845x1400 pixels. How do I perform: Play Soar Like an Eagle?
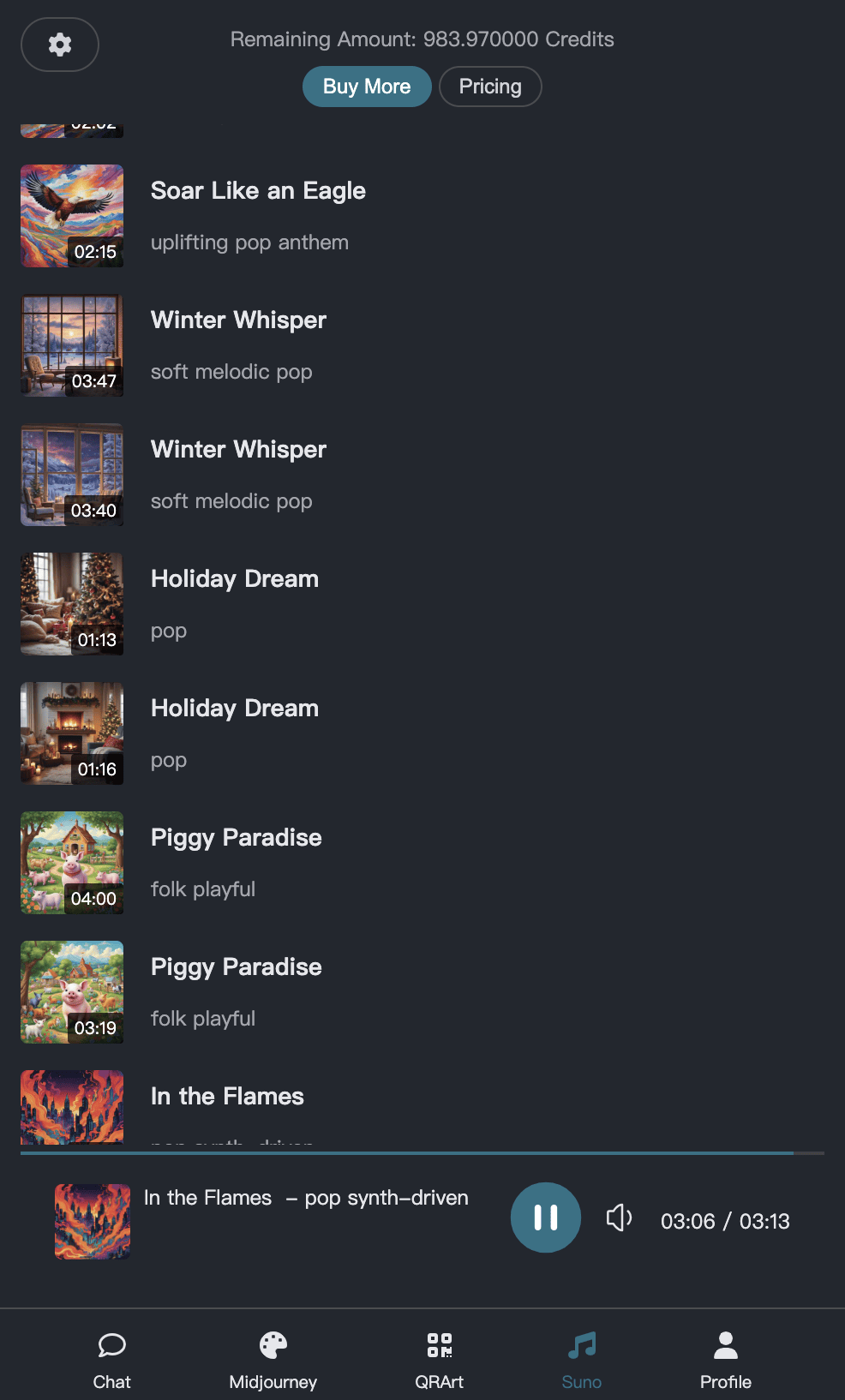[72, 216]
